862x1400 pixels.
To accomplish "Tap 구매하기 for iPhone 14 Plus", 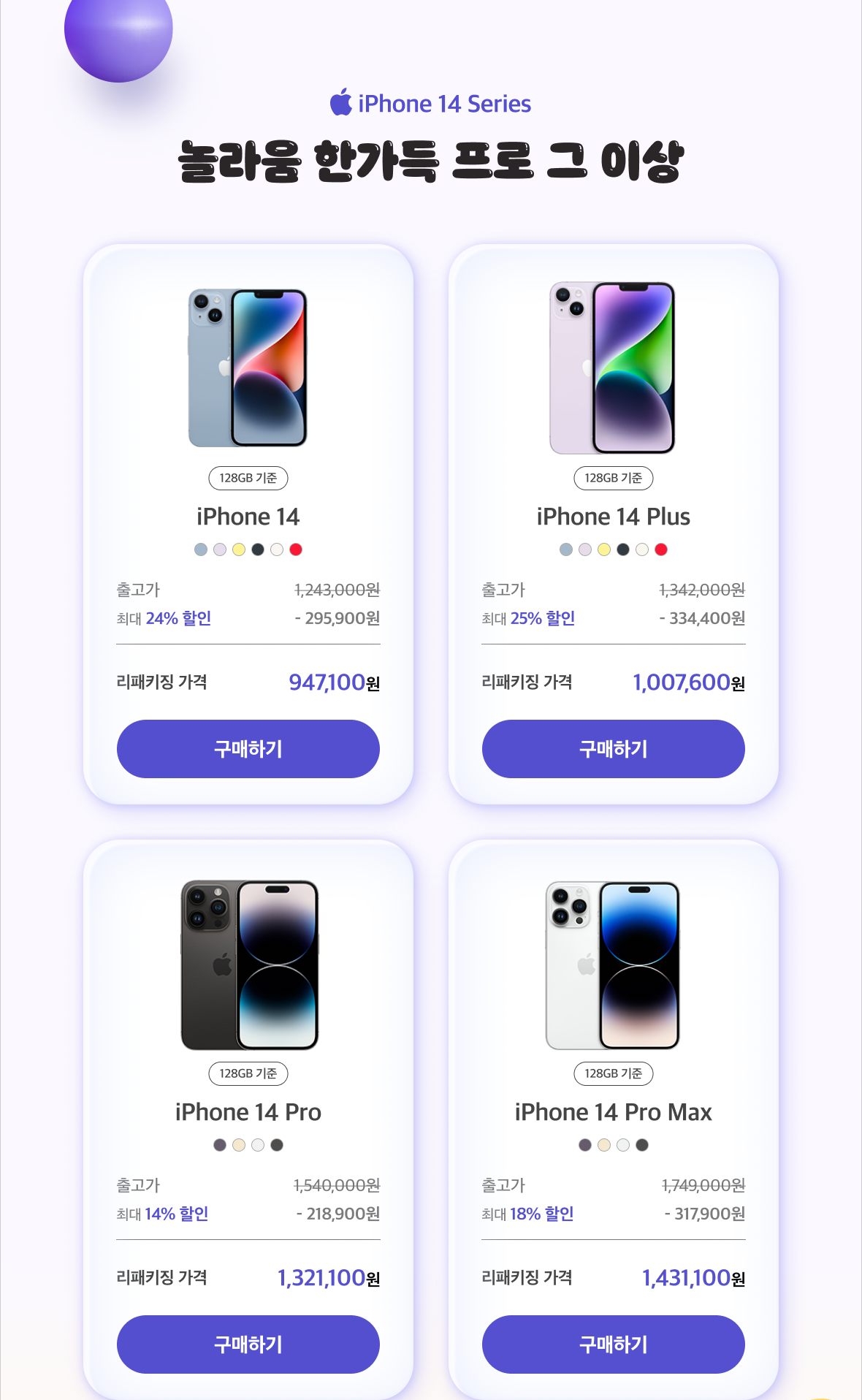I will click(613, 749).
